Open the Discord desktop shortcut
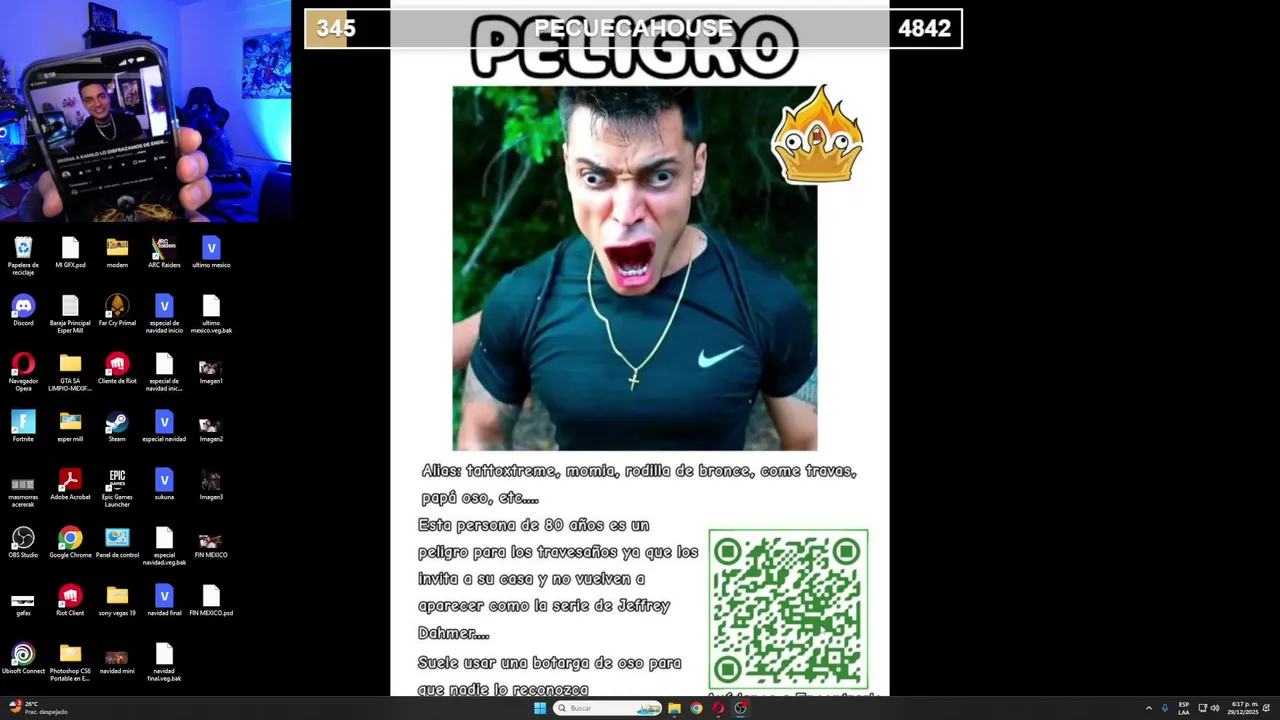Screen dimensions: 1280x720 [23, 307]
